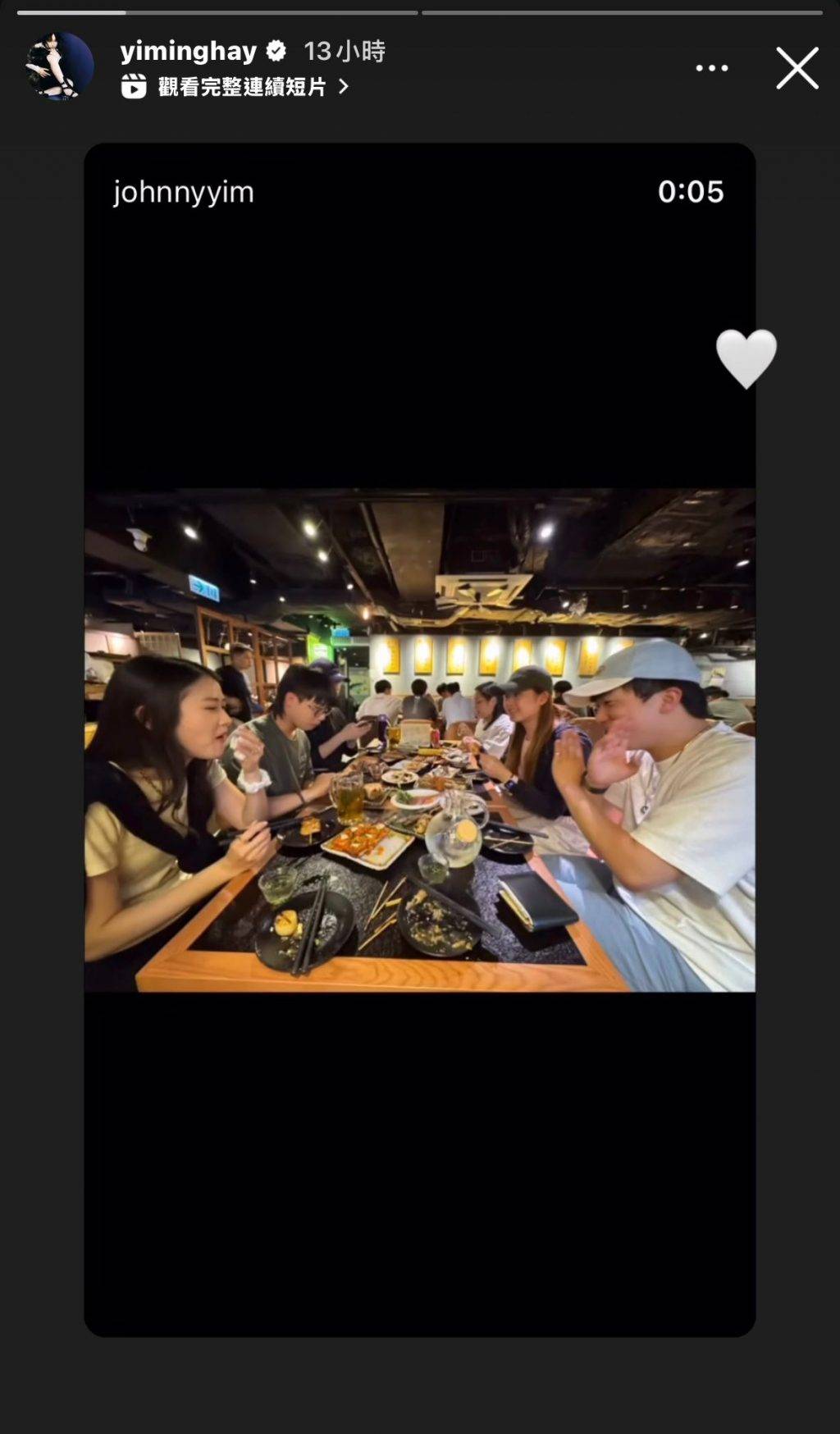
Task: Open the shared reel by johnnyyim
Action: tap(419, 740)
